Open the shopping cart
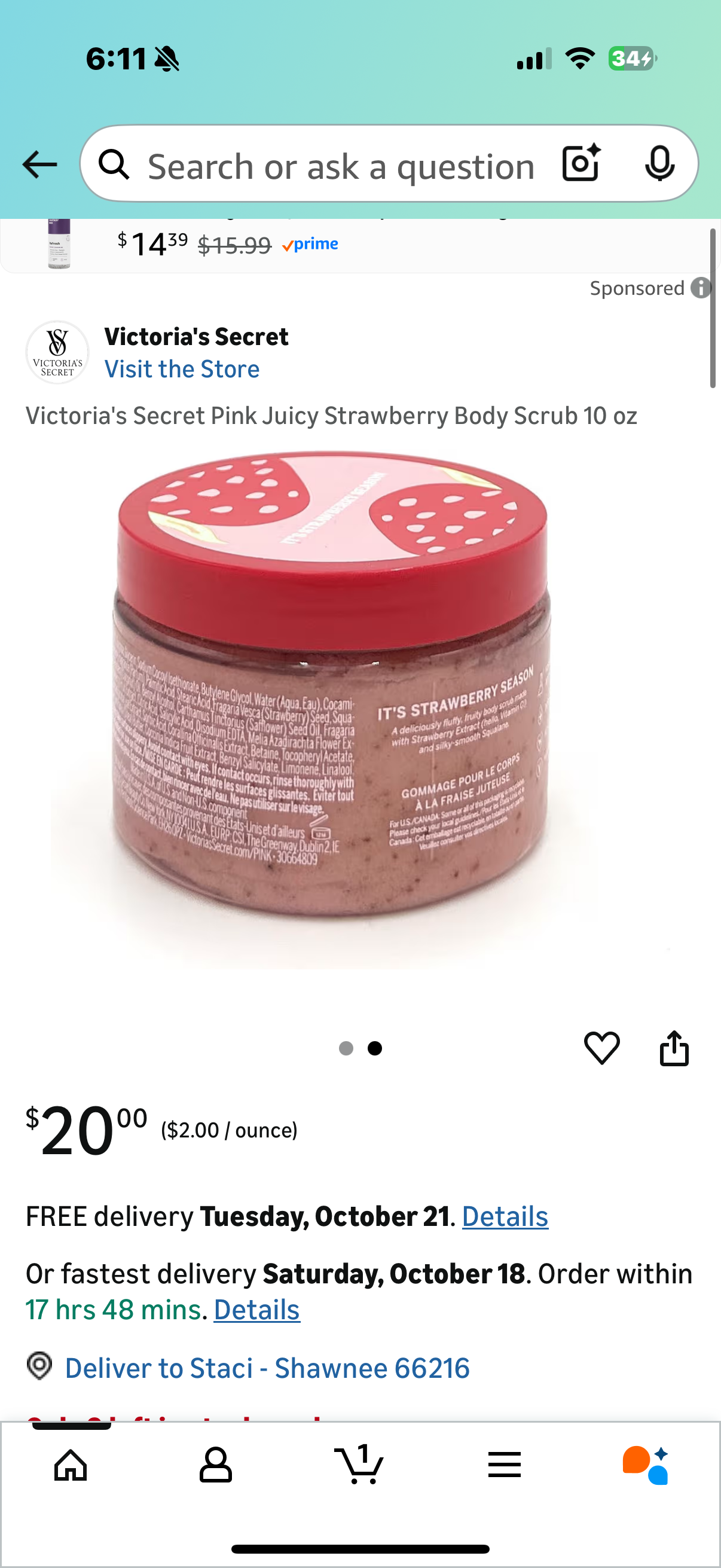 tap(359, 1464)
